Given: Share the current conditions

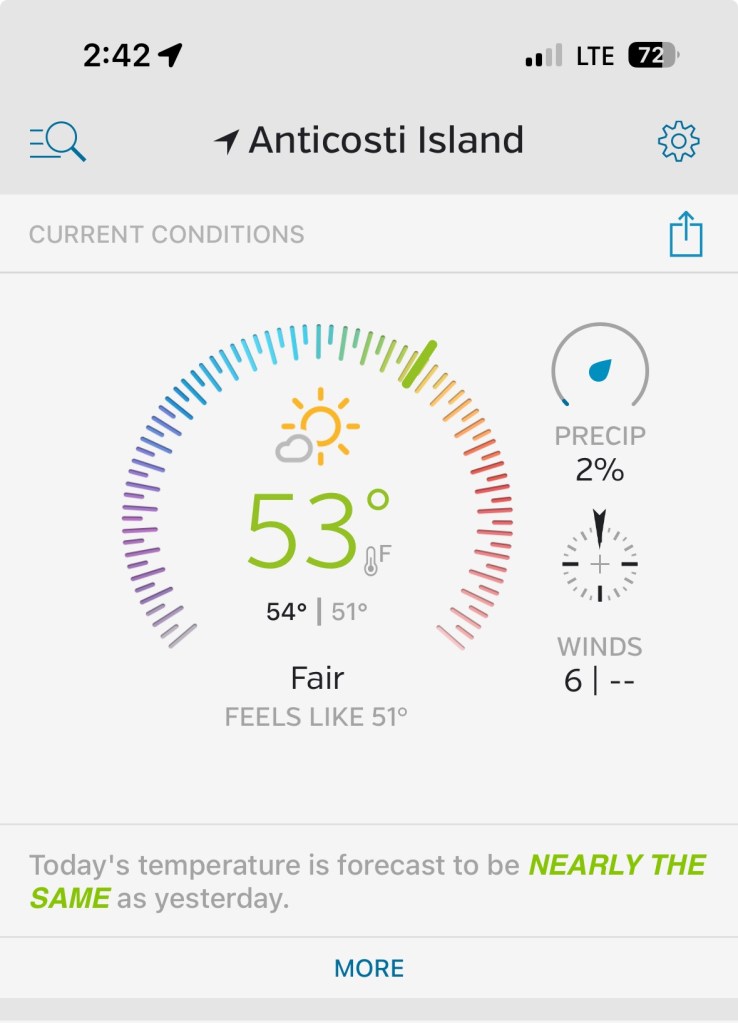Looking at the screenshot, I should click(x=686, y=235).
